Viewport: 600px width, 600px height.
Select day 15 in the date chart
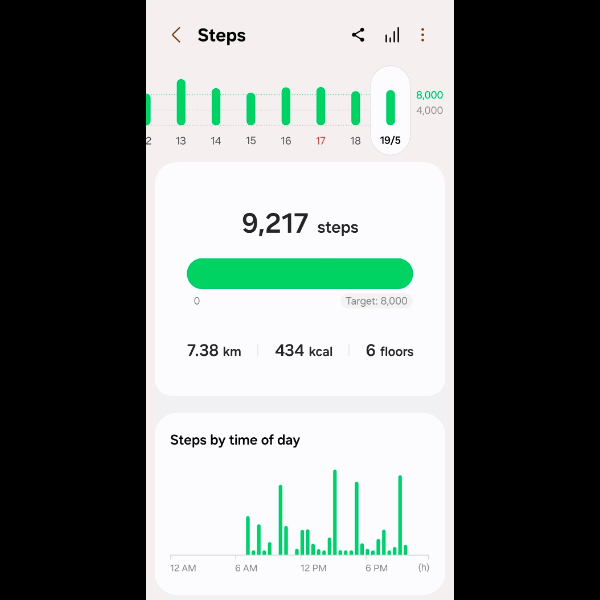[251, 112]
